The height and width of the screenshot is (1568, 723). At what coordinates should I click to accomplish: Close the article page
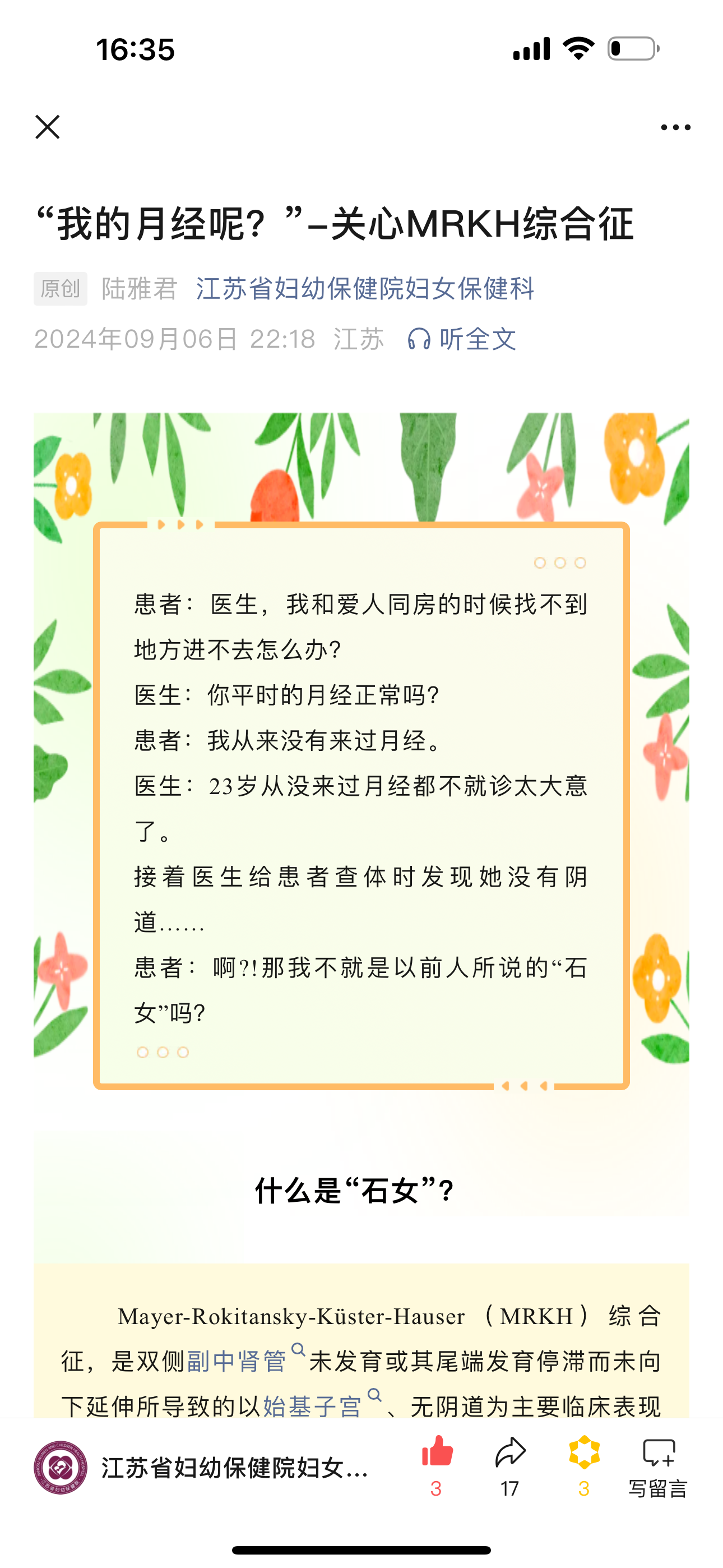tap(48, 127)
